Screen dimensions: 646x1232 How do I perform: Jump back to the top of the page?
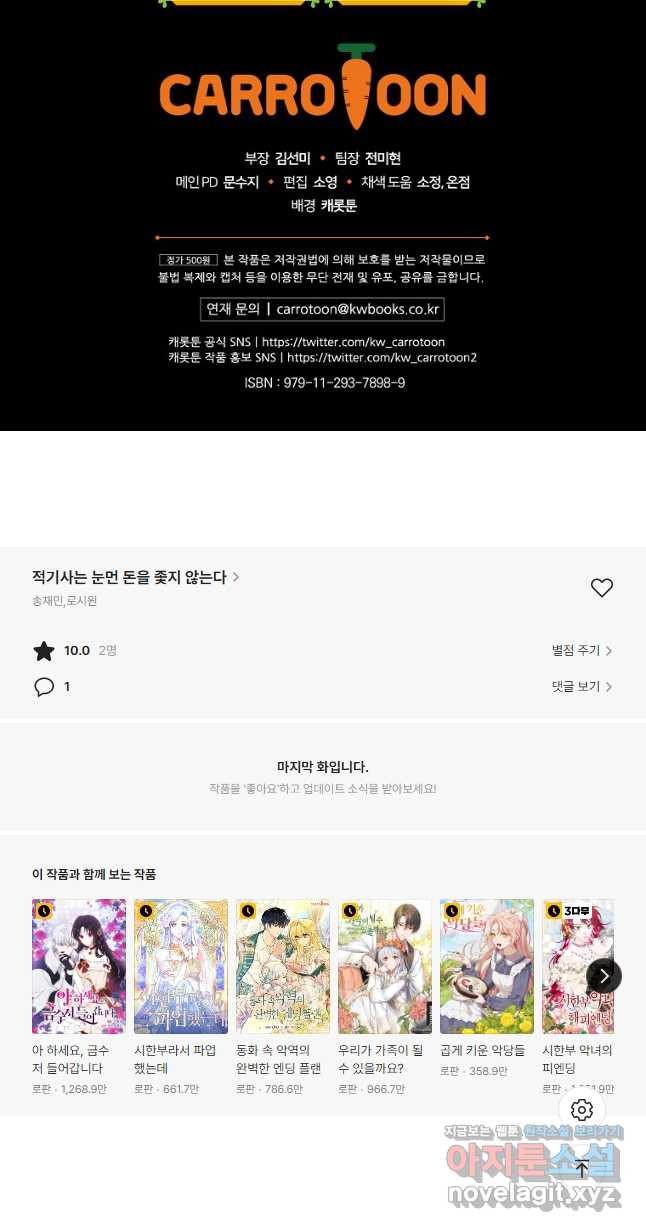[582, 1168]
